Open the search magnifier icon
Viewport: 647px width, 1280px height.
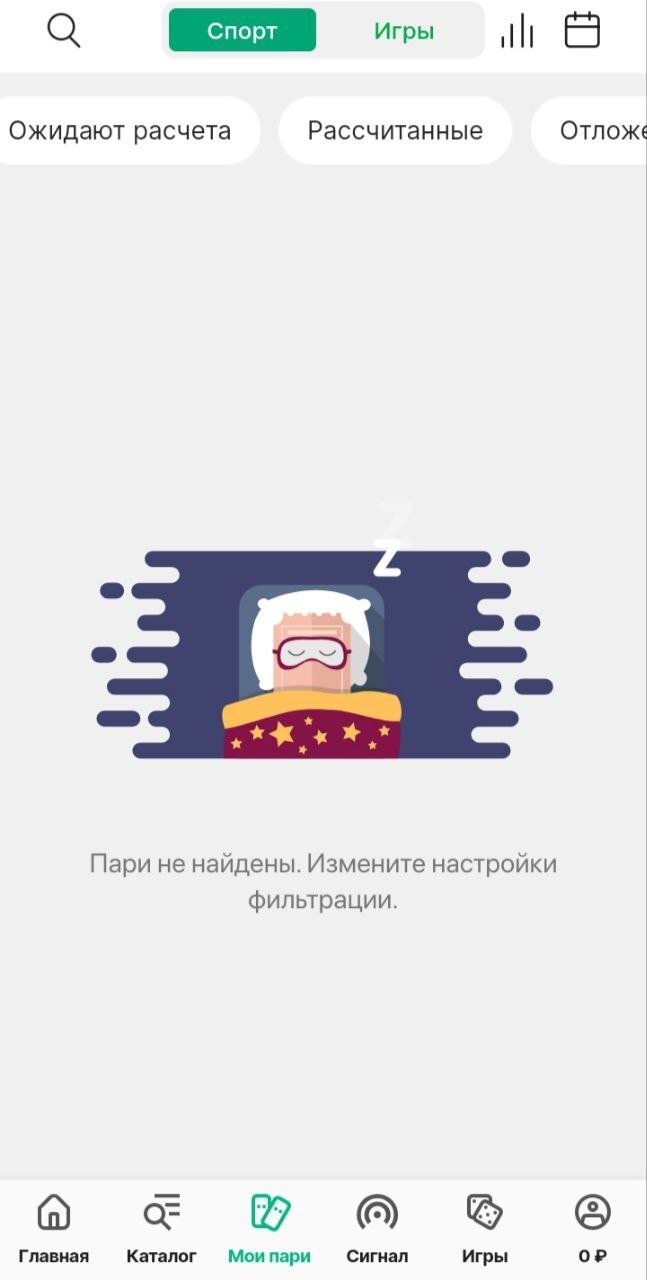(x=63, y=31)
